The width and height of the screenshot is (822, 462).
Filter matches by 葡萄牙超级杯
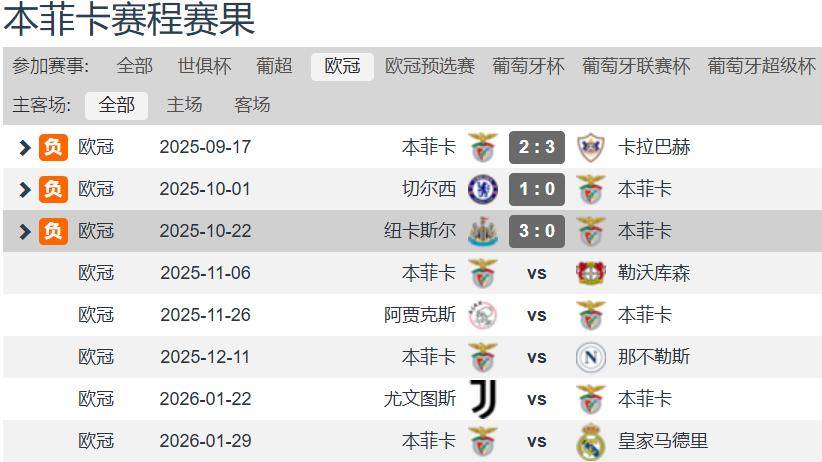coord(761,66)
